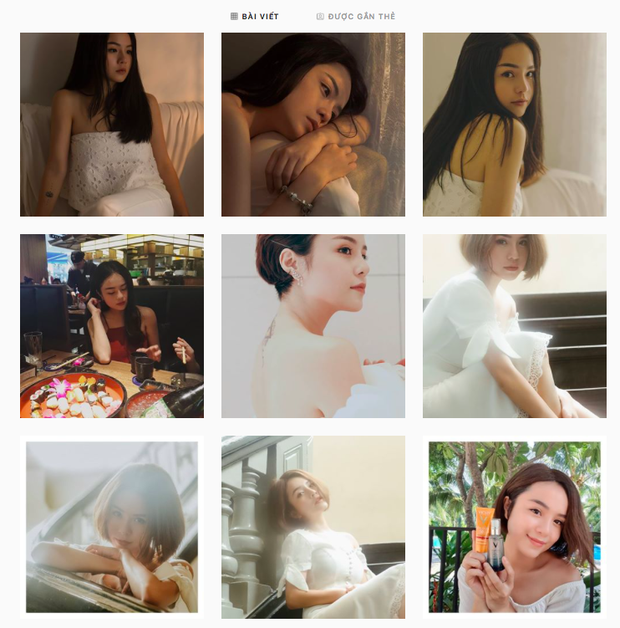Open the post holding skincare bottles

tap(514, 527)
